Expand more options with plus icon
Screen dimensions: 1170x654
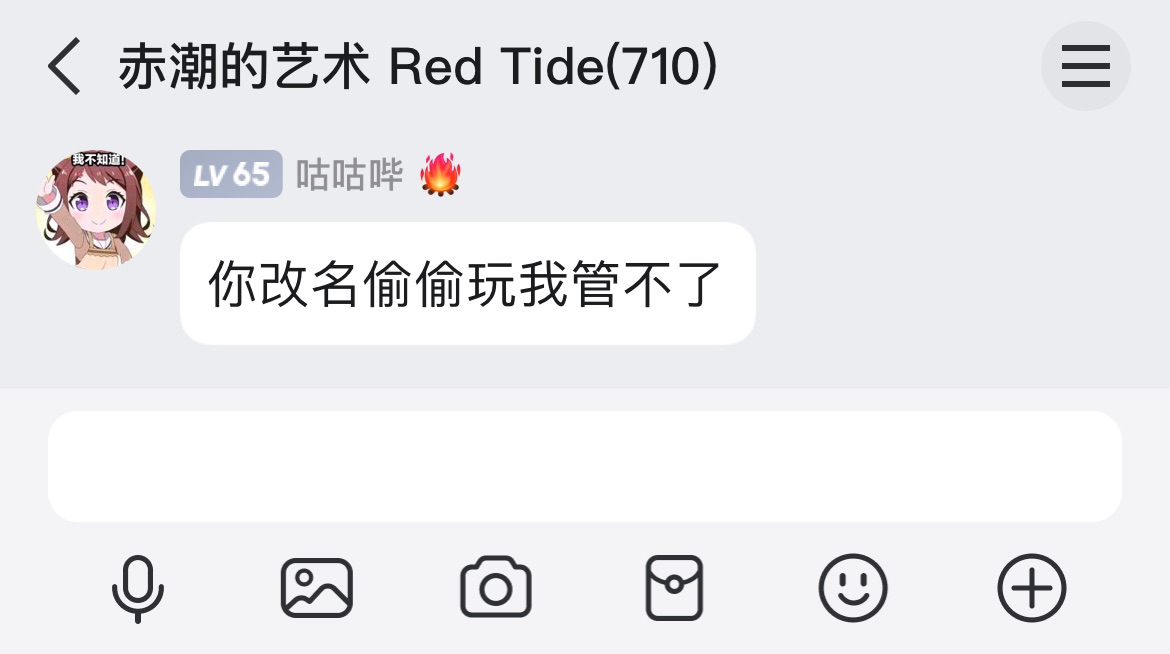pyautogui.click(x=1032, y=588)
